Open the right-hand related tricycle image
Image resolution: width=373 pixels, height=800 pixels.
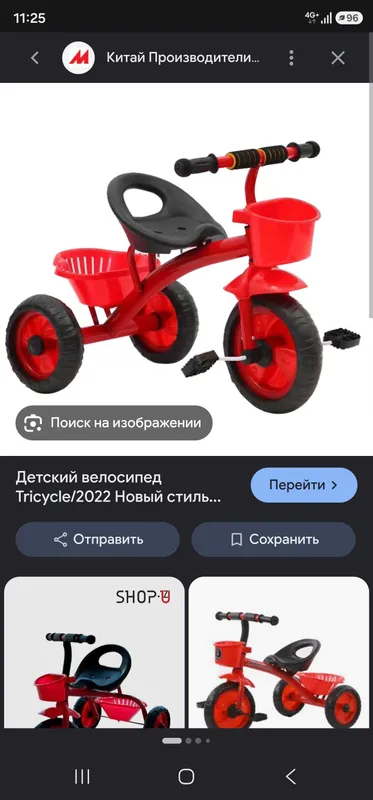279,653
